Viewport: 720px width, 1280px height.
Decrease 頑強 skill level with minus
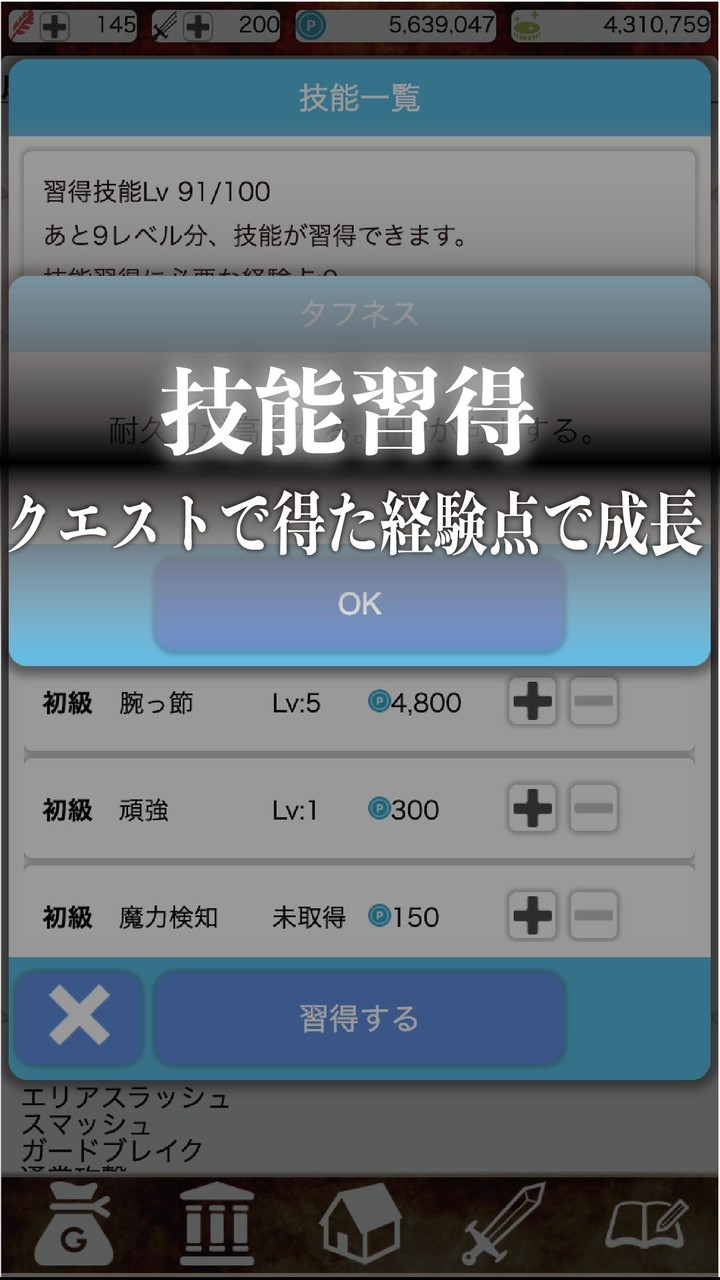(592, 809)
